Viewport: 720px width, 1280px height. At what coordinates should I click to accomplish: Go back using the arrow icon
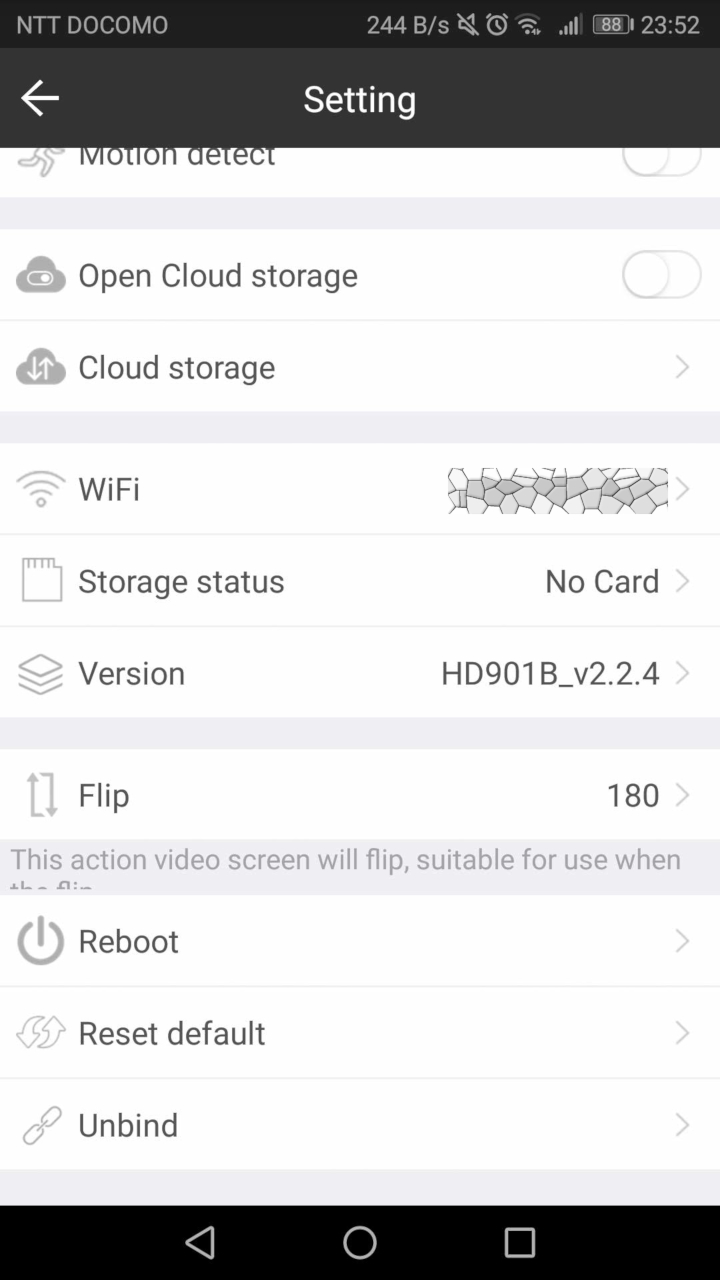[x=40, y=98]
